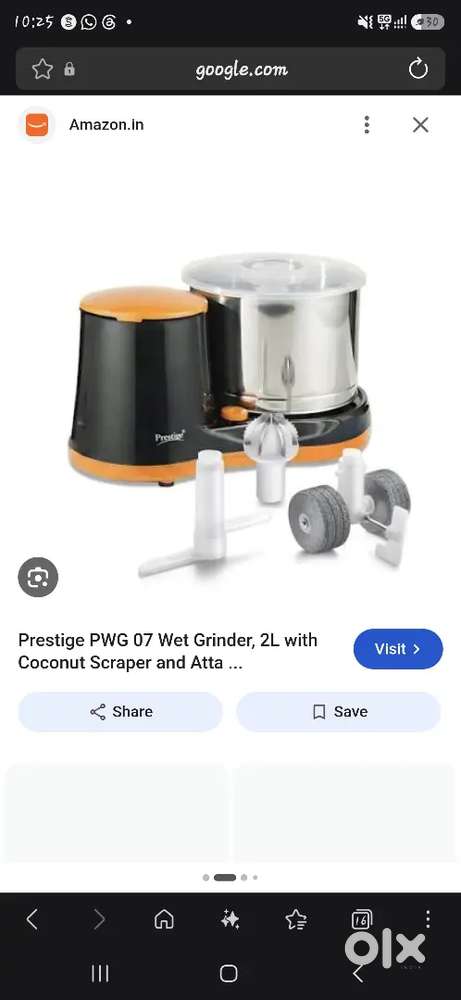
Task: Go back in the browser toolbar
Action: [33, 919]
